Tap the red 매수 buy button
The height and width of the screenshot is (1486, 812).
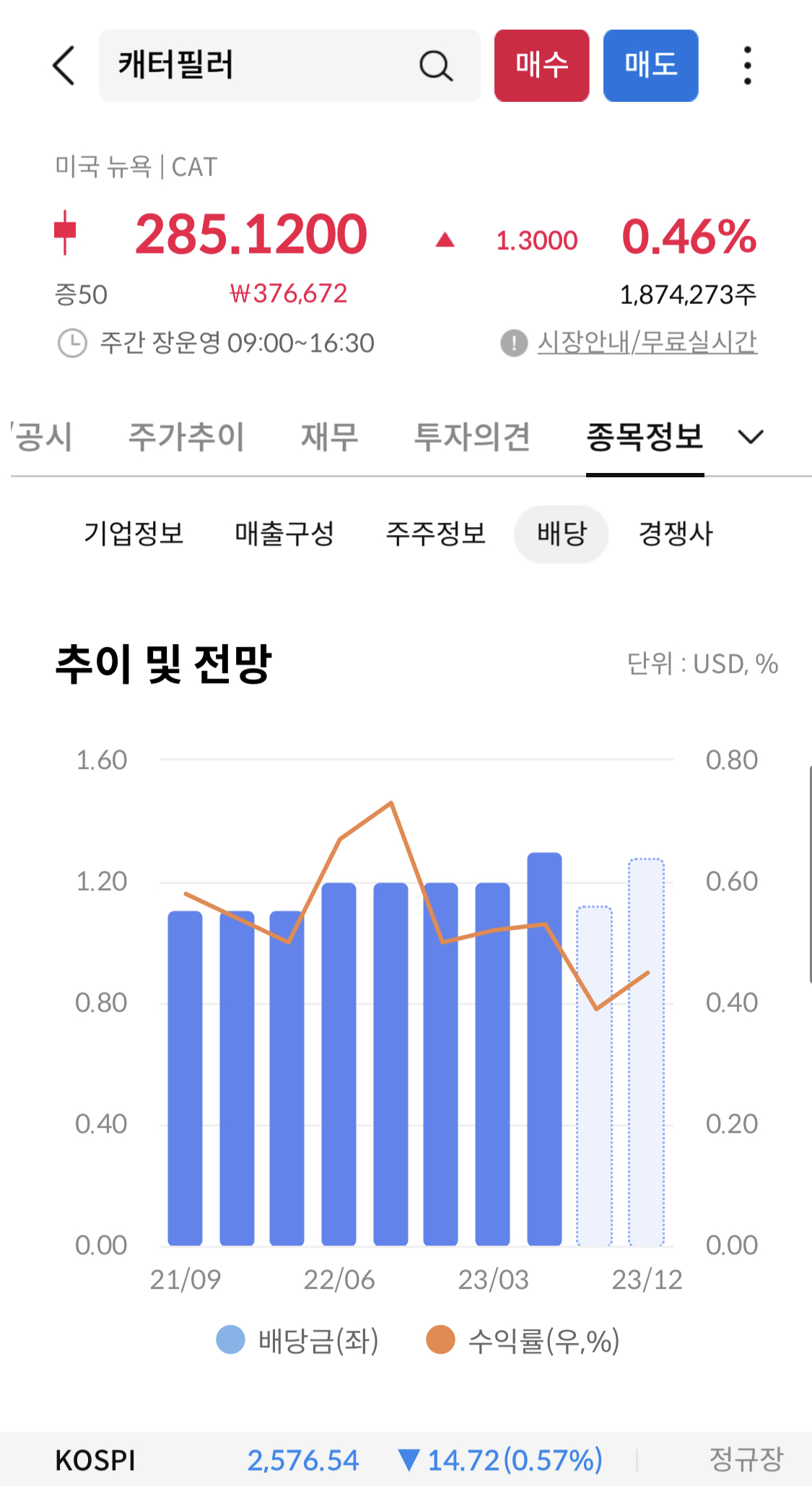[x=542, y=66]
